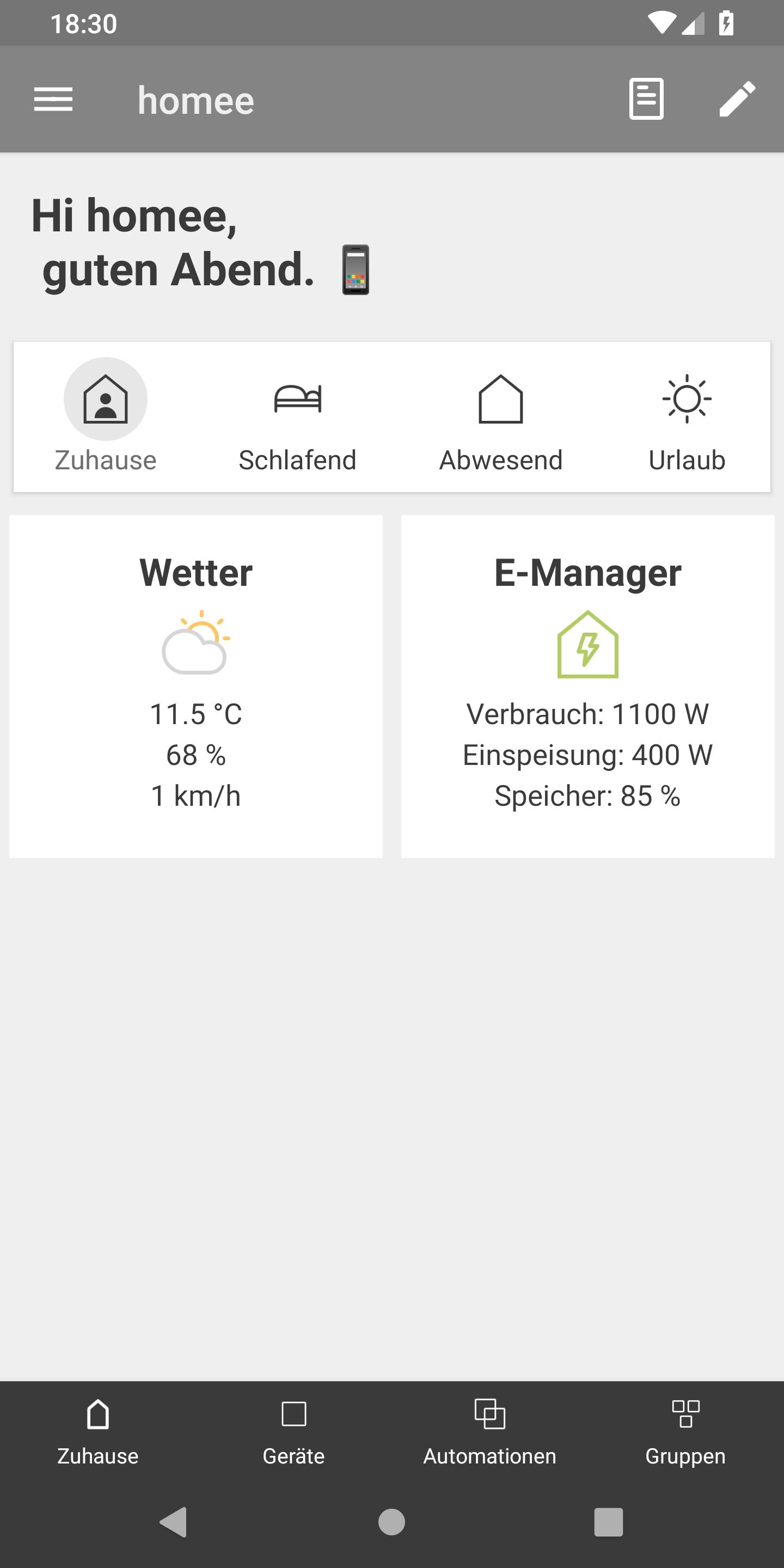784x1568 pixels.
Task: Select the Zuhause home mode
Action: (106, 418)
